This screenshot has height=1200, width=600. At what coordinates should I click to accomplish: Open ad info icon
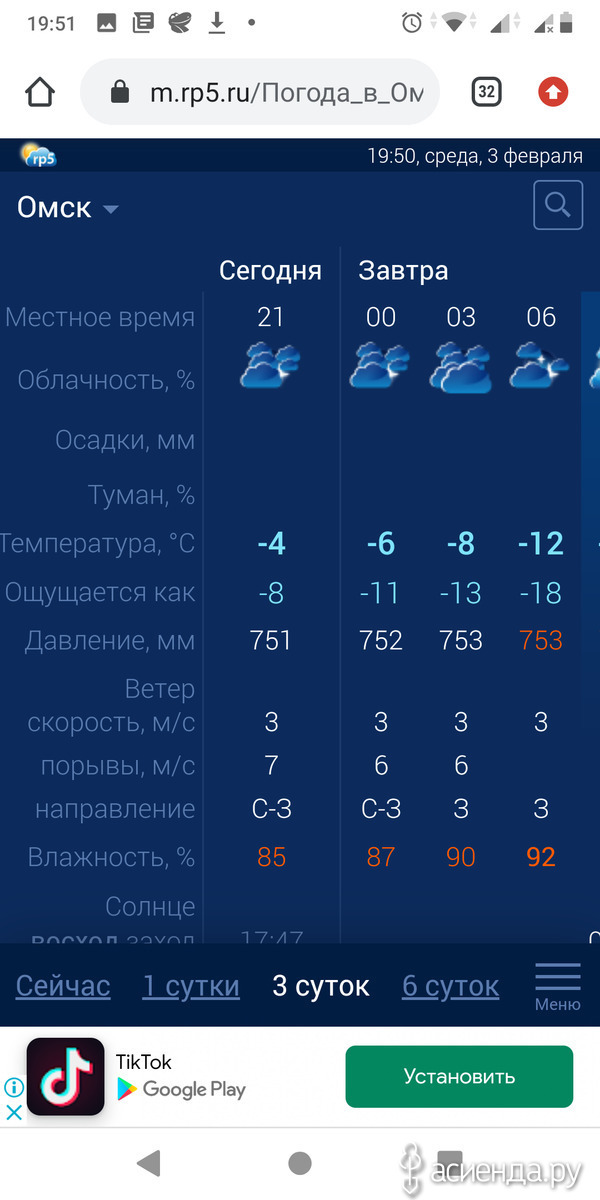click(13, 1087)
